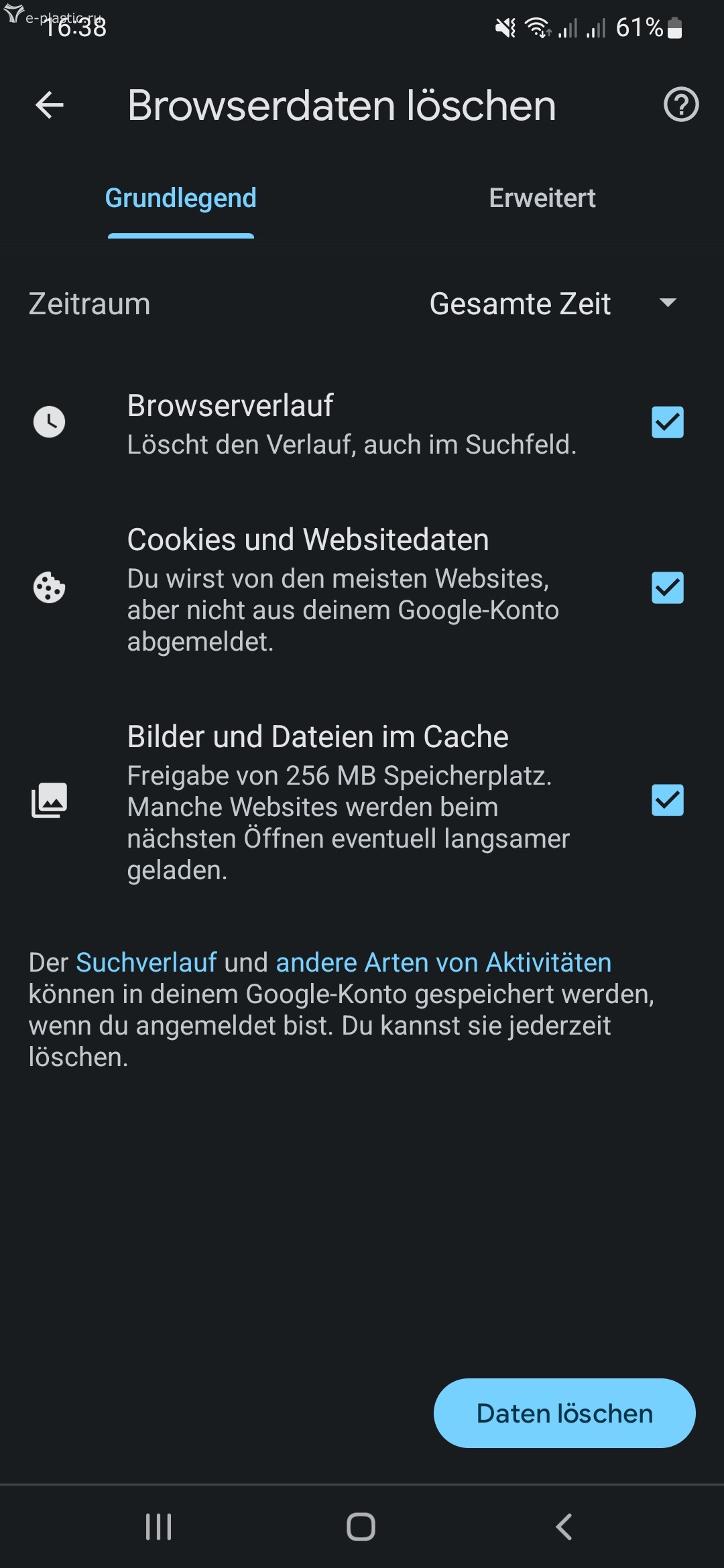Go to the home screen
The height and width of the screenshot is (1568, 724).
361,1527
